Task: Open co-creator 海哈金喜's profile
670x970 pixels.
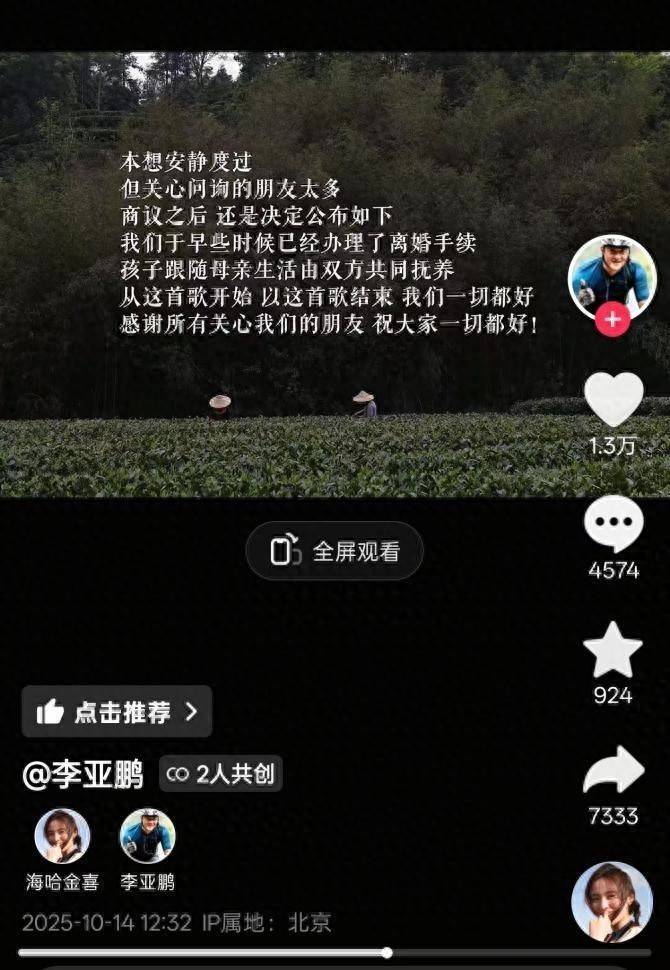Action: [62, 837]
